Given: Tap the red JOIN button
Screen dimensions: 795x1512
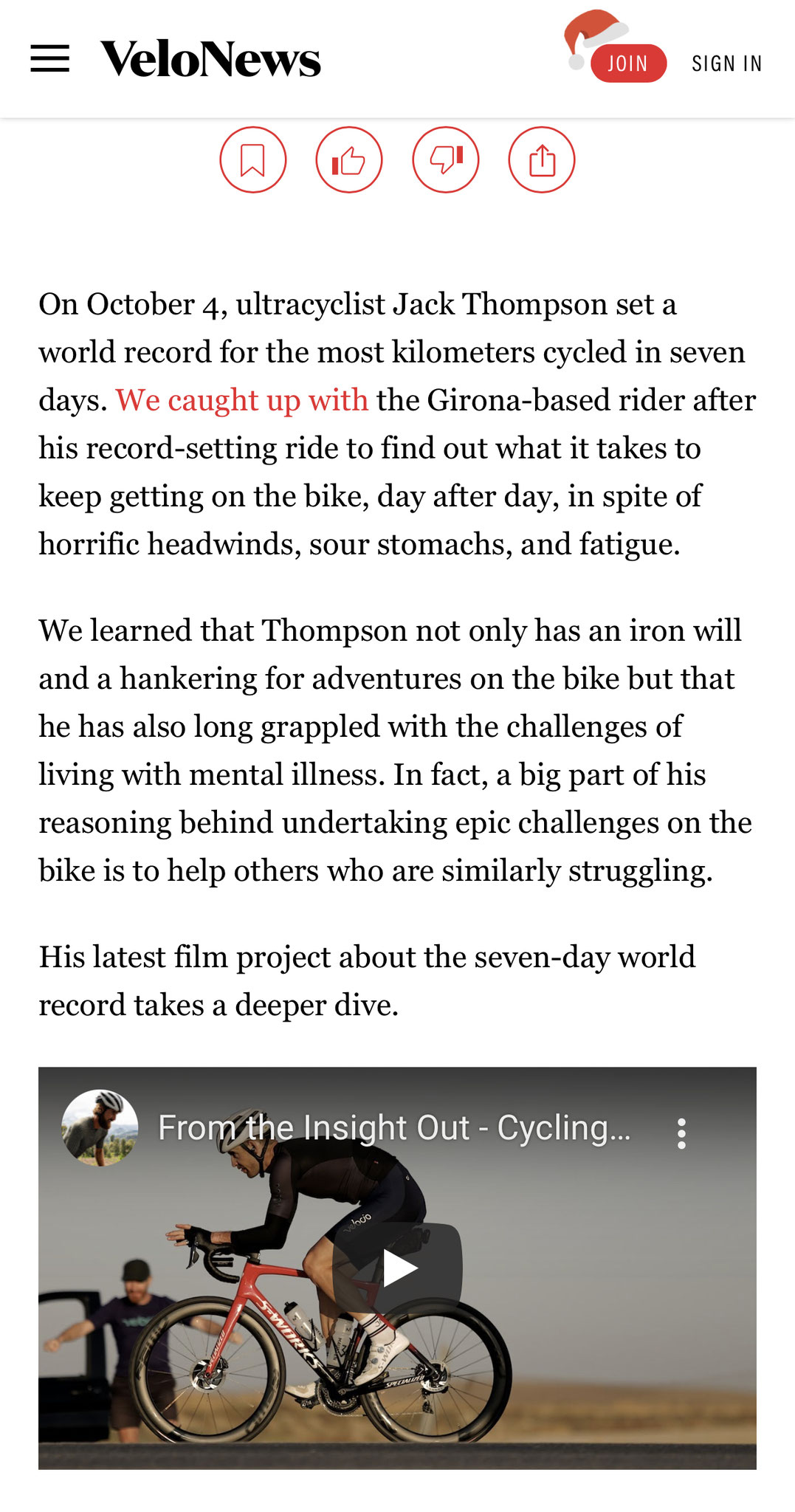Looking at the screenshot, I should [x=628, y=63].
